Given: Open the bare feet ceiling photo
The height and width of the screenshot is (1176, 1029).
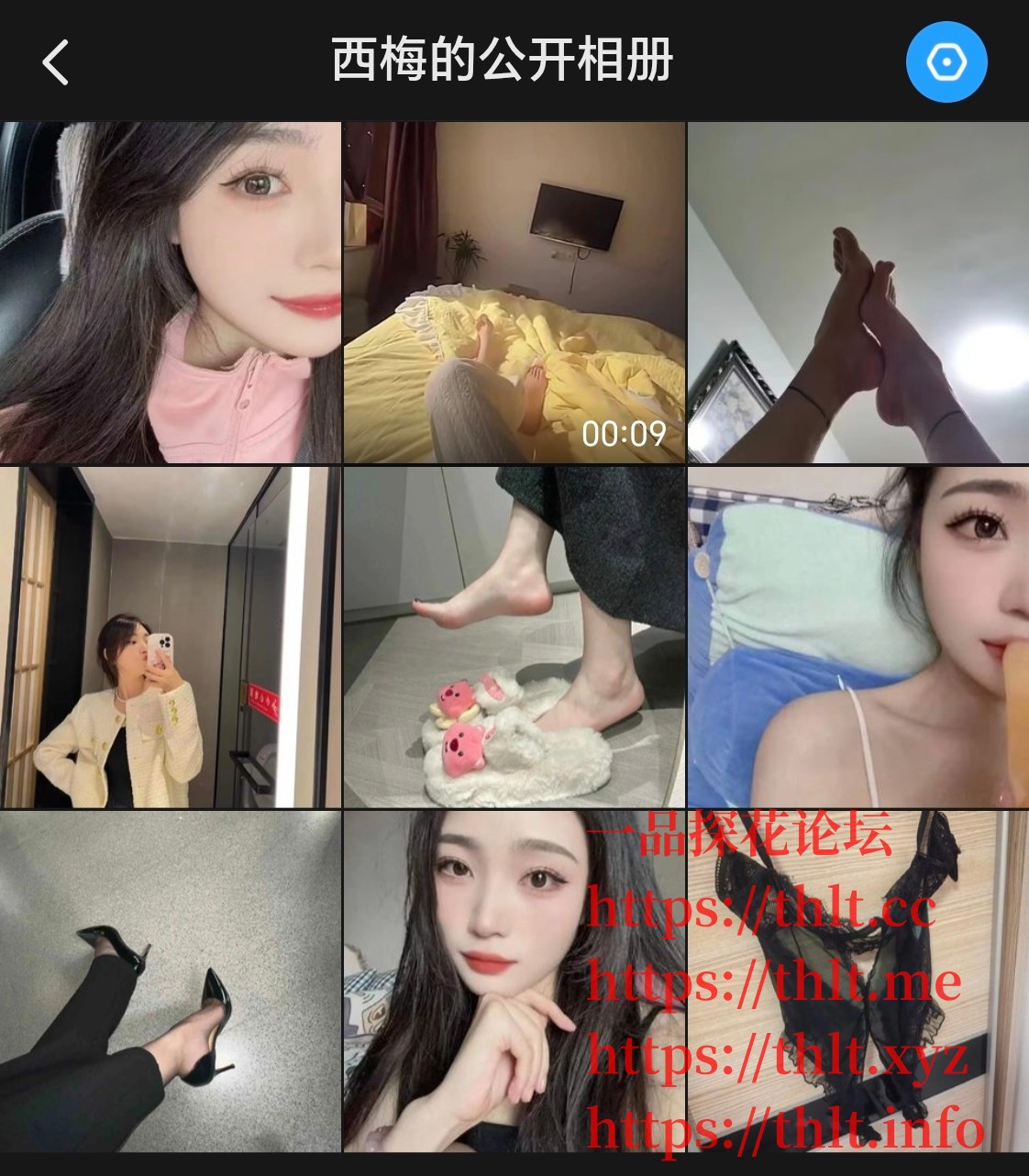Looking at the screenshot, I should click(x=857, y=284).
